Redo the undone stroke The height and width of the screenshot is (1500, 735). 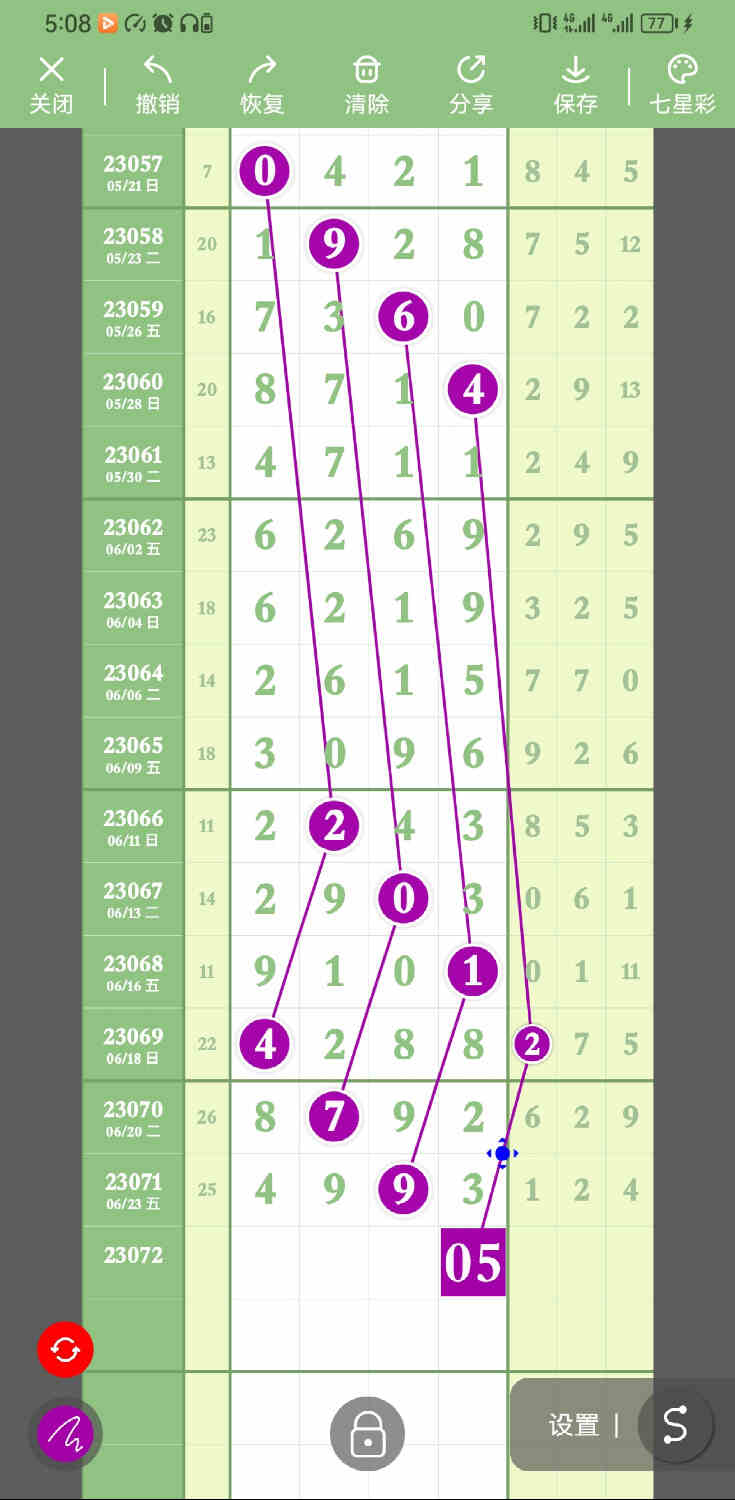point(262,84)
